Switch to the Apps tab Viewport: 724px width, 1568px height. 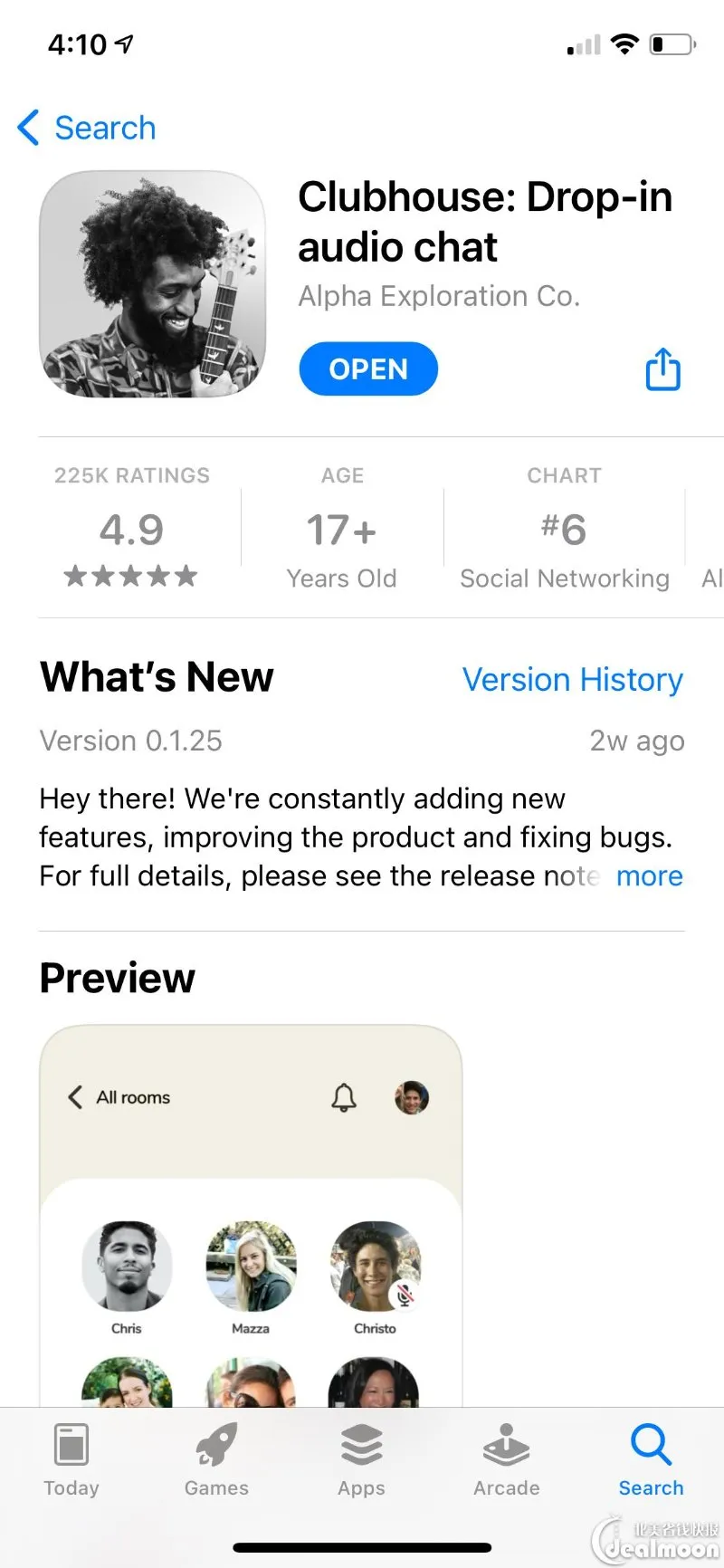point(361,1460)
